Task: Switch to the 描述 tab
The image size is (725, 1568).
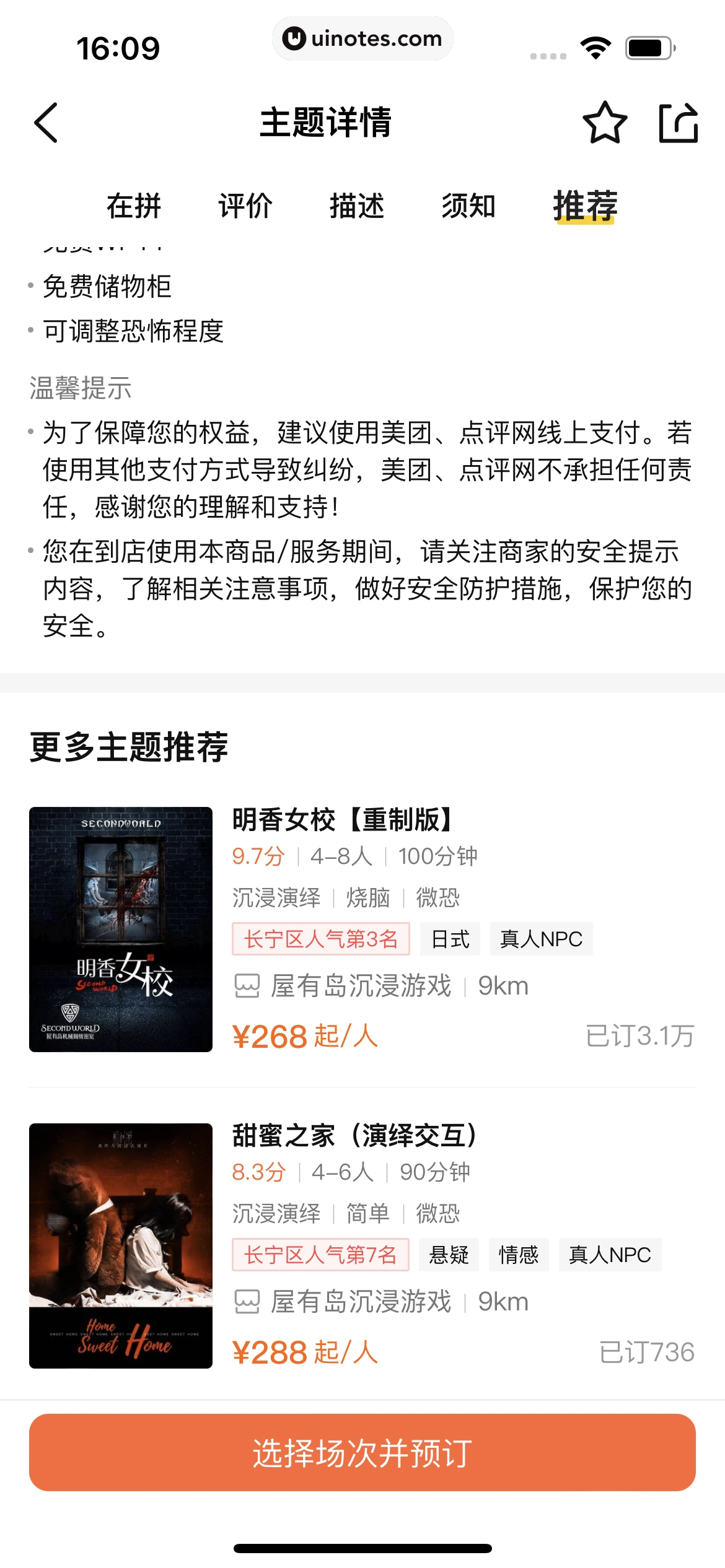Action: coord(356,206)
